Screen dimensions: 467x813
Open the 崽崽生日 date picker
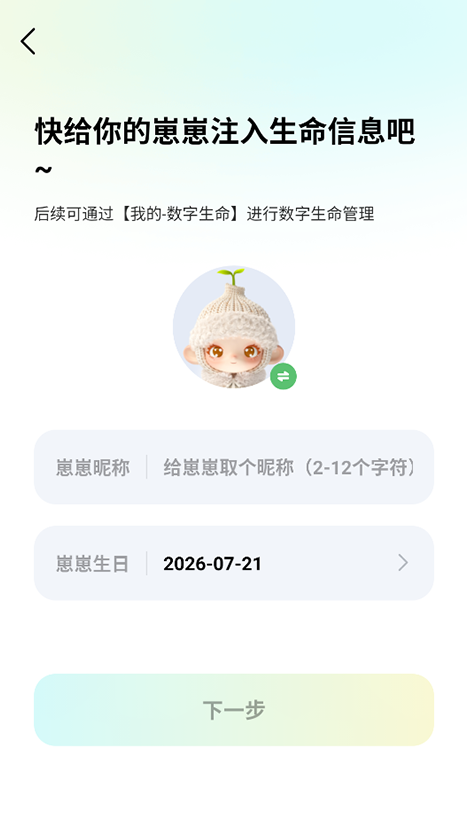234,563
